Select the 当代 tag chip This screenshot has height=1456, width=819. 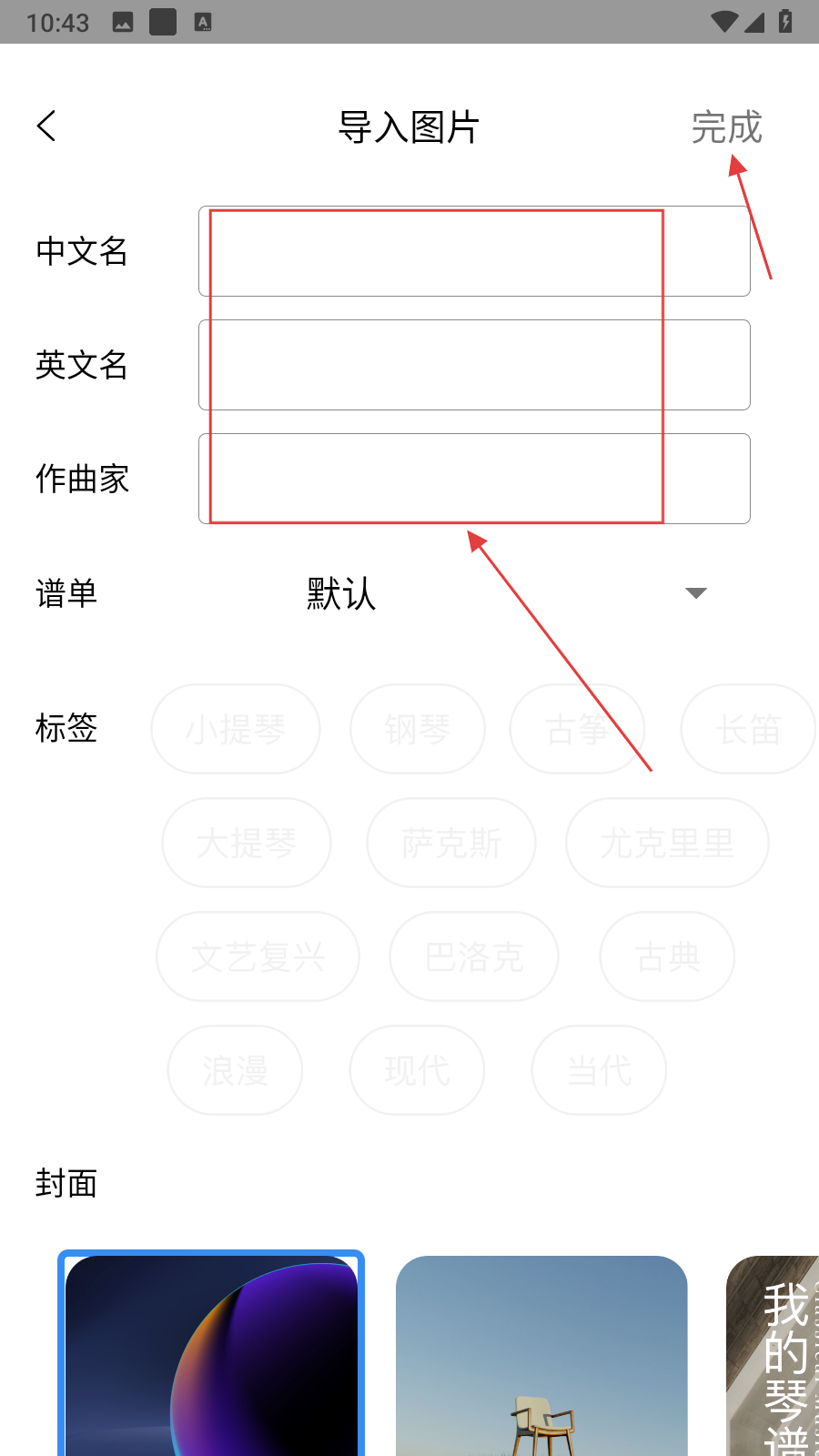click(599, 1070)
